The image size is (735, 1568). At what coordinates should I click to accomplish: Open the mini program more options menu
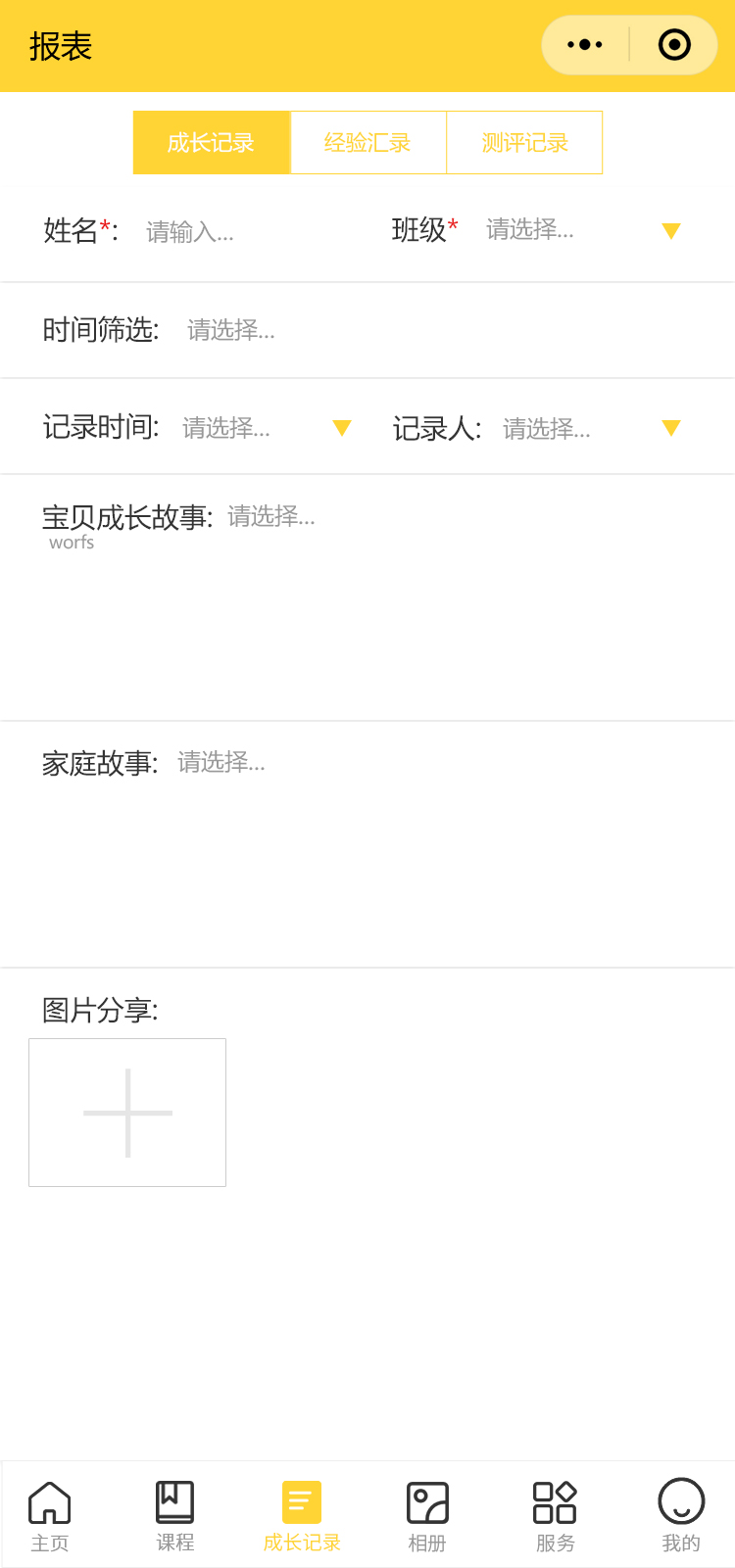coord(585,45)
